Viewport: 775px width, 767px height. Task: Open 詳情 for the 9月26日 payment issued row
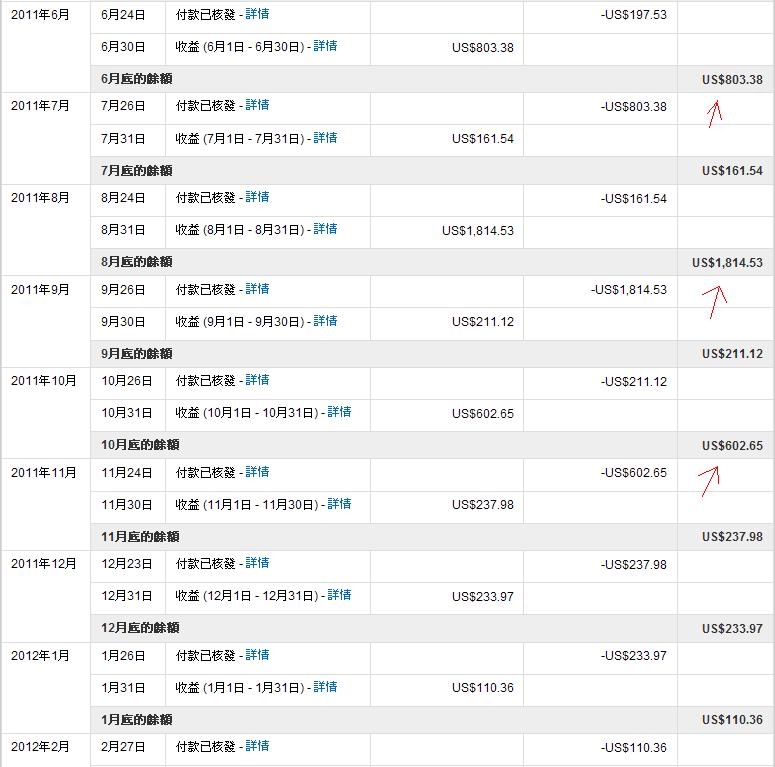click(x=257, y=290)
